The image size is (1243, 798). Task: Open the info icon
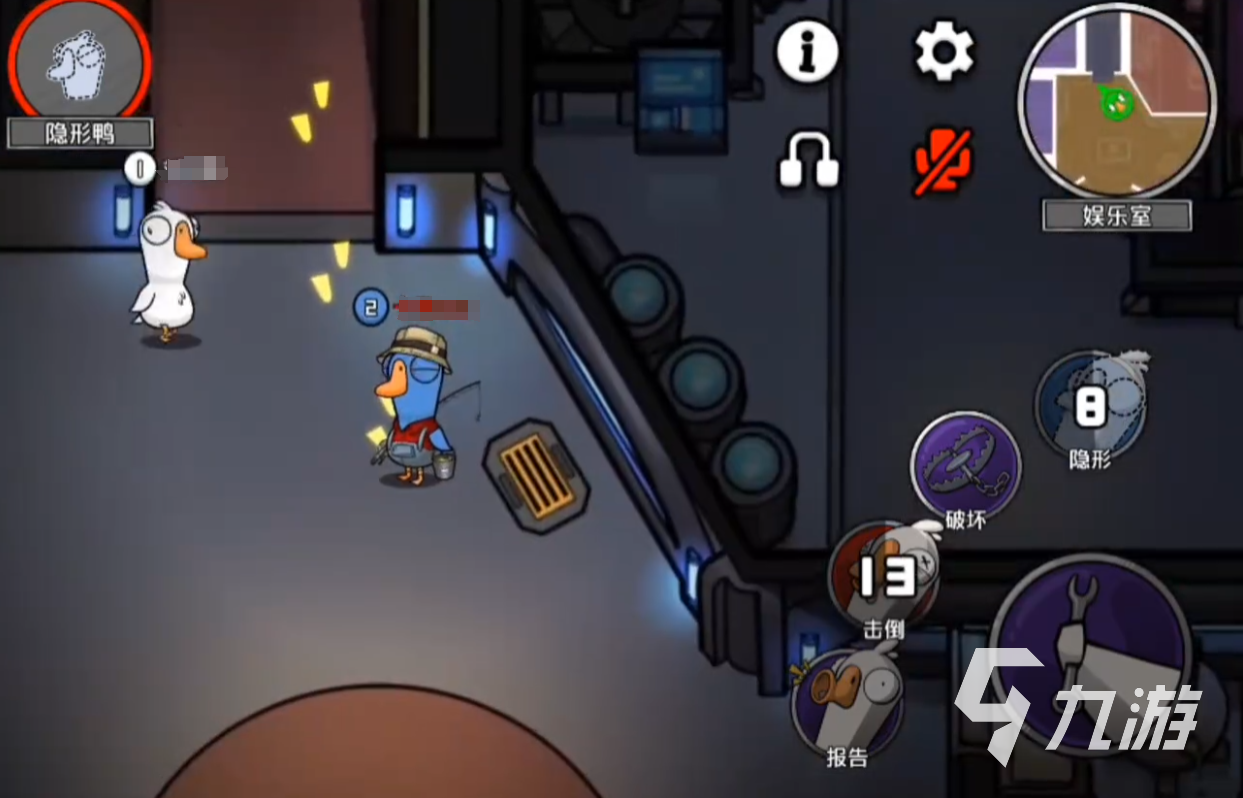coord(807,53)
